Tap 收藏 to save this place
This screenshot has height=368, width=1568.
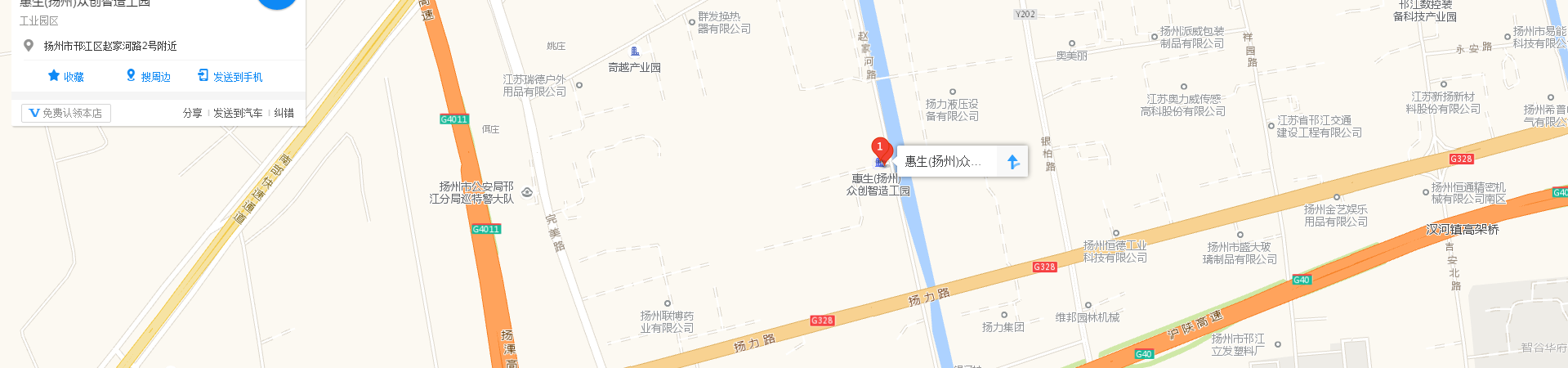click(65, 77)
